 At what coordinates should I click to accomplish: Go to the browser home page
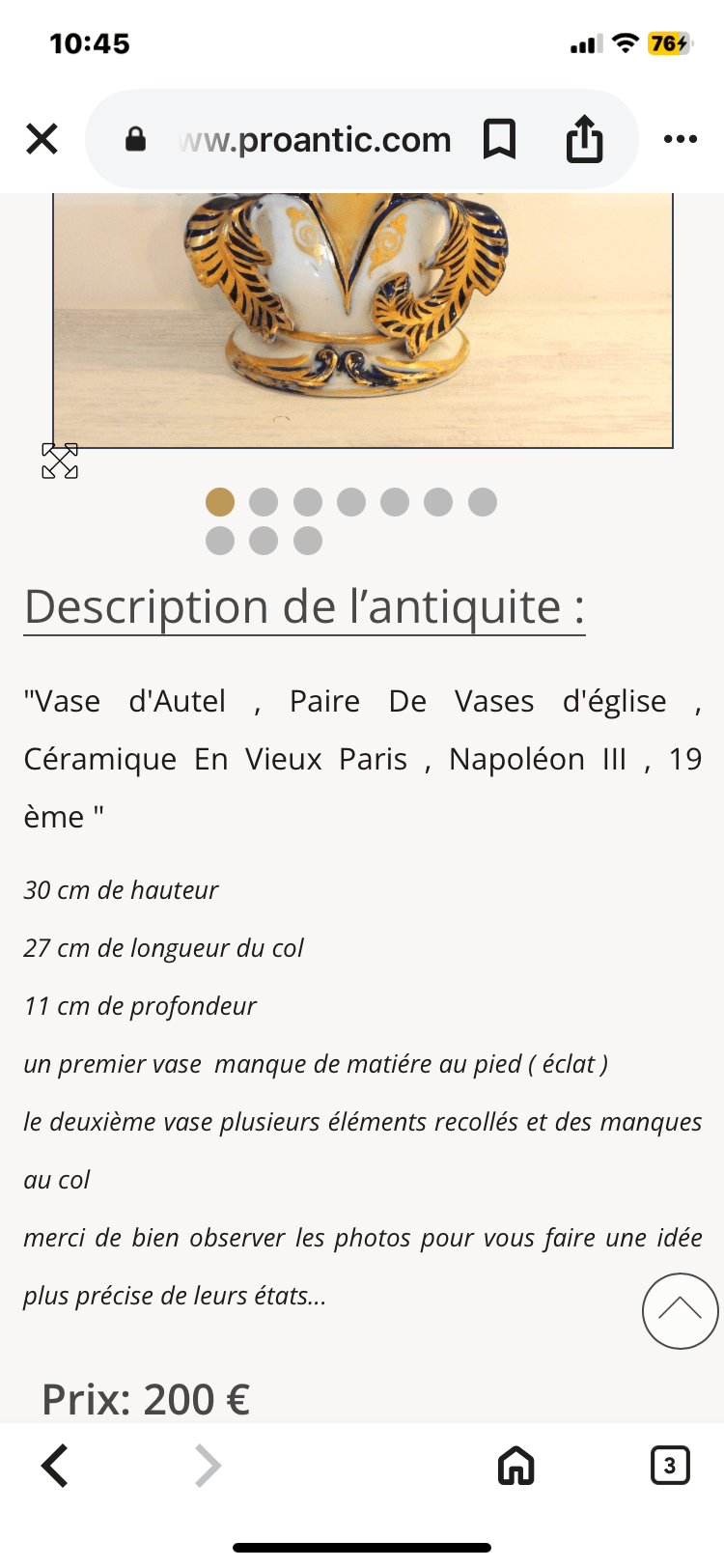pyautogui.click(x=515, y=1466)
